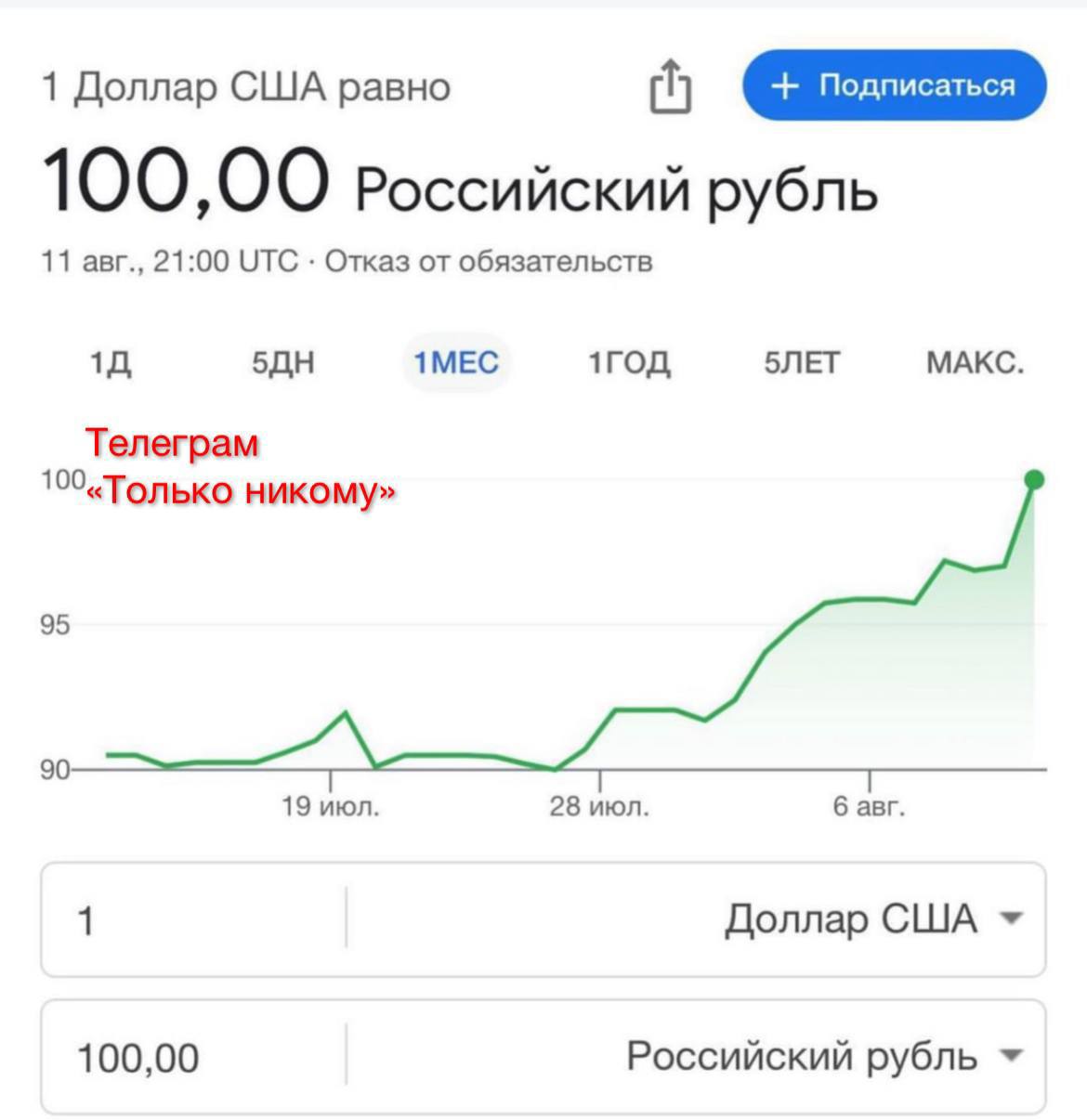
Task: Edit the 100,00 ruble amount field
Action: point(190,1057)
